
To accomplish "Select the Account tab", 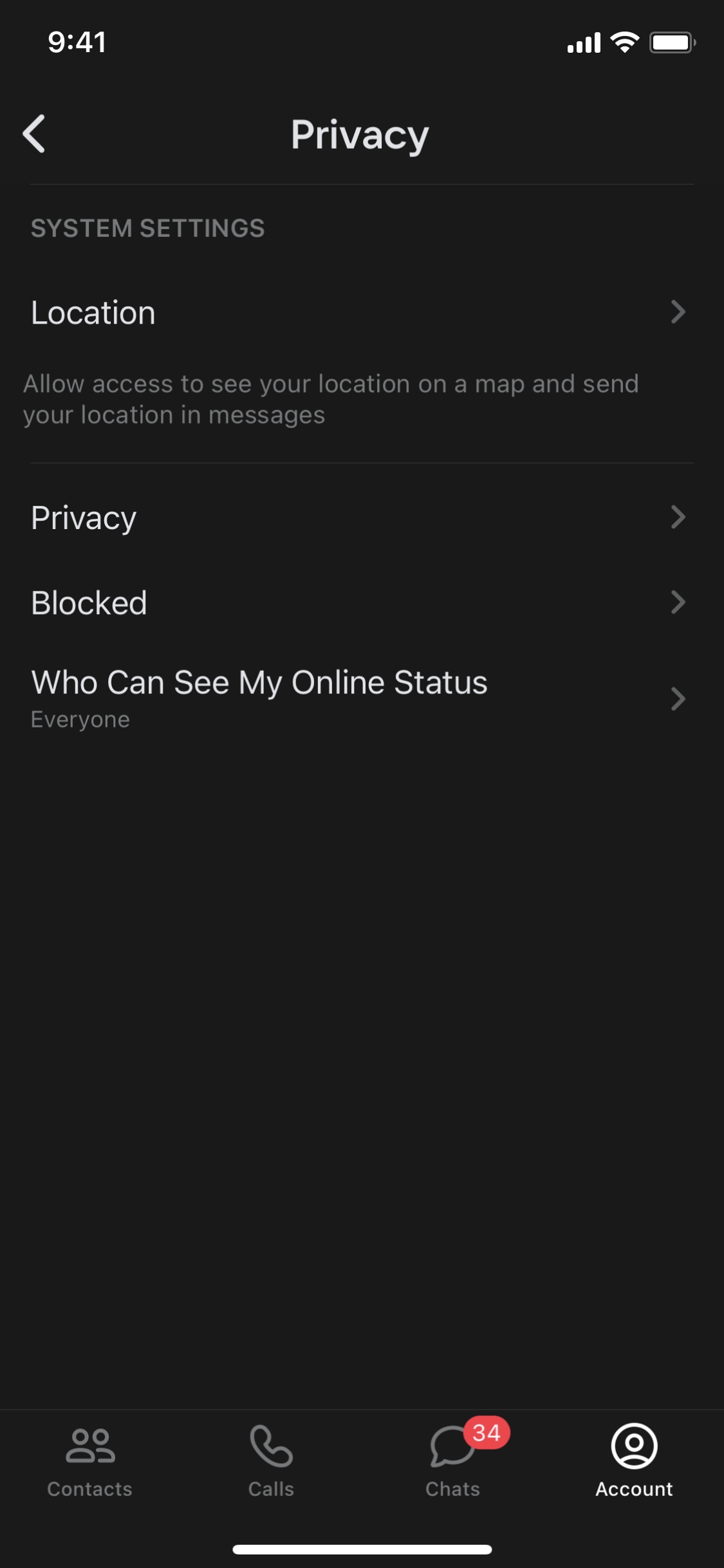I will click(634, 1461).
